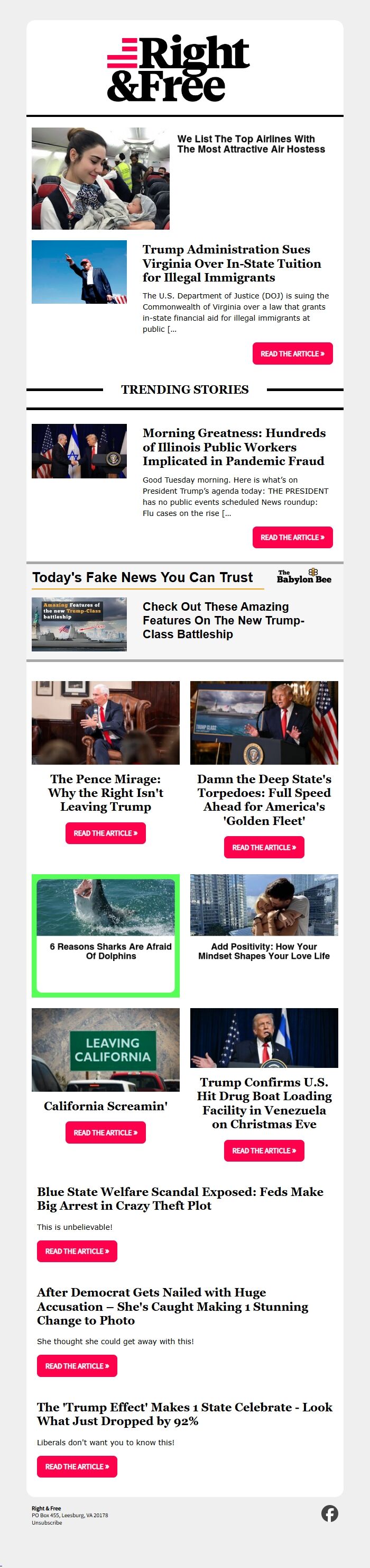This screenshot has height=1568, width=370.
Task: Read the Venezuela drug boat facility article
Action: click(x=264, y=1150)
